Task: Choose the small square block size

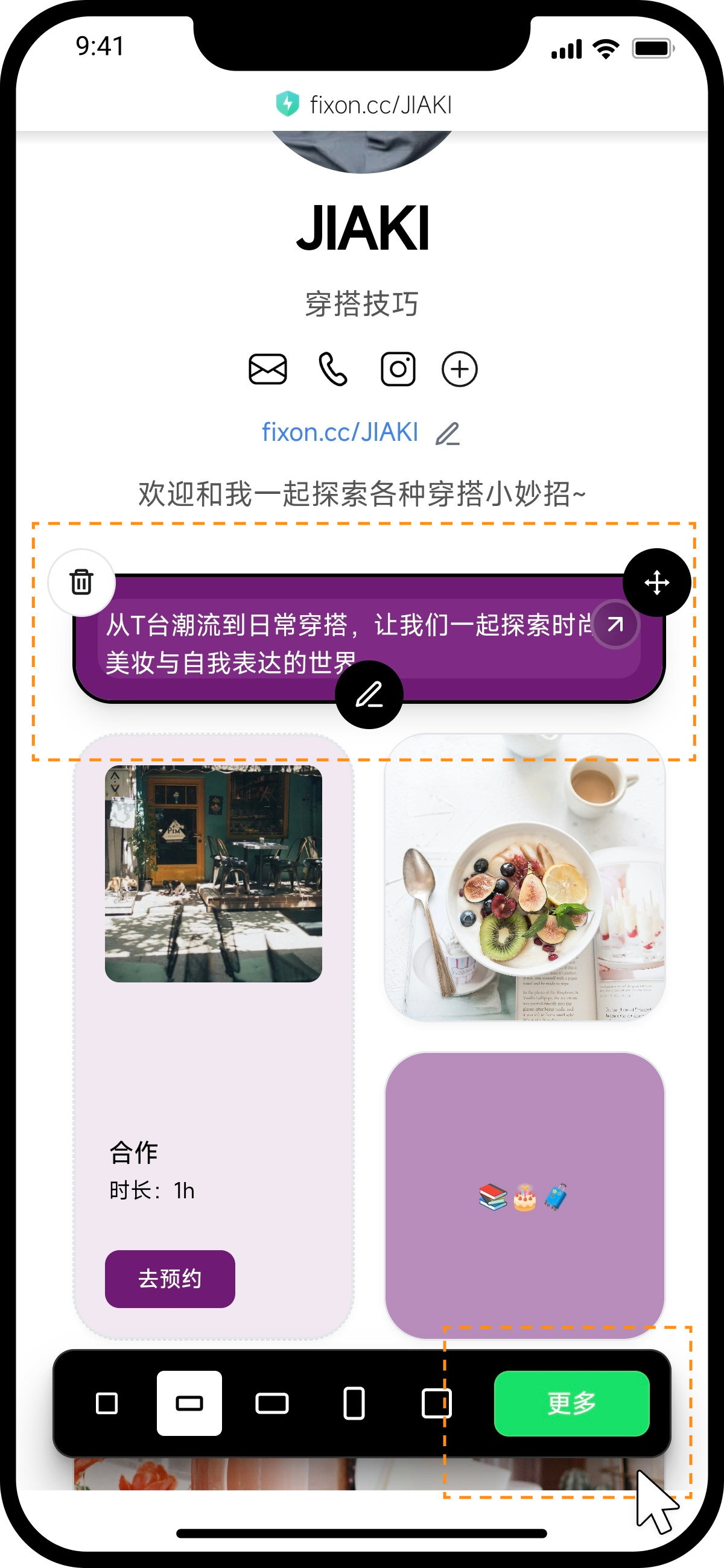Action: pos(107,1403)
